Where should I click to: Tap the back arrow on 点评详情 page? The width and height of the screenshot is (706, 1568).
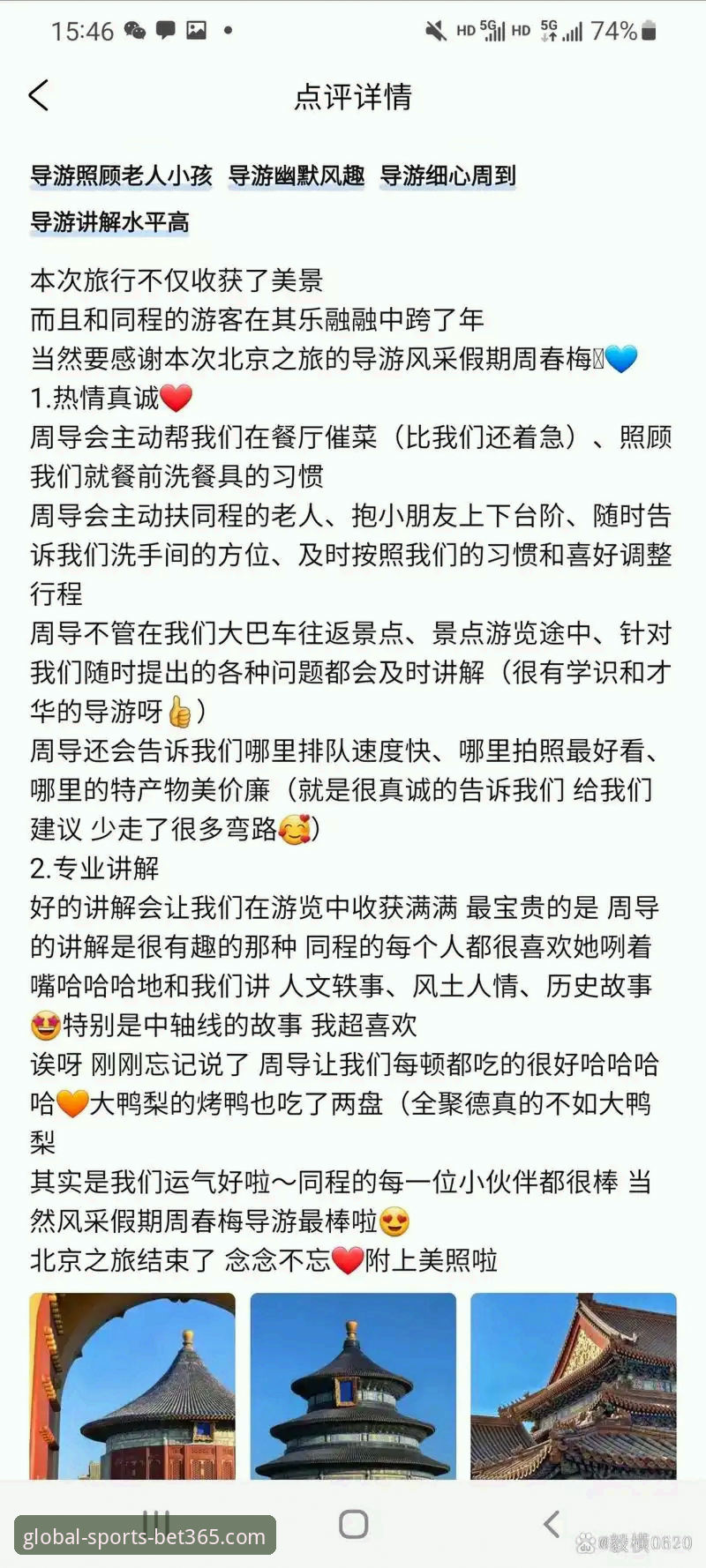click(37, 97)
